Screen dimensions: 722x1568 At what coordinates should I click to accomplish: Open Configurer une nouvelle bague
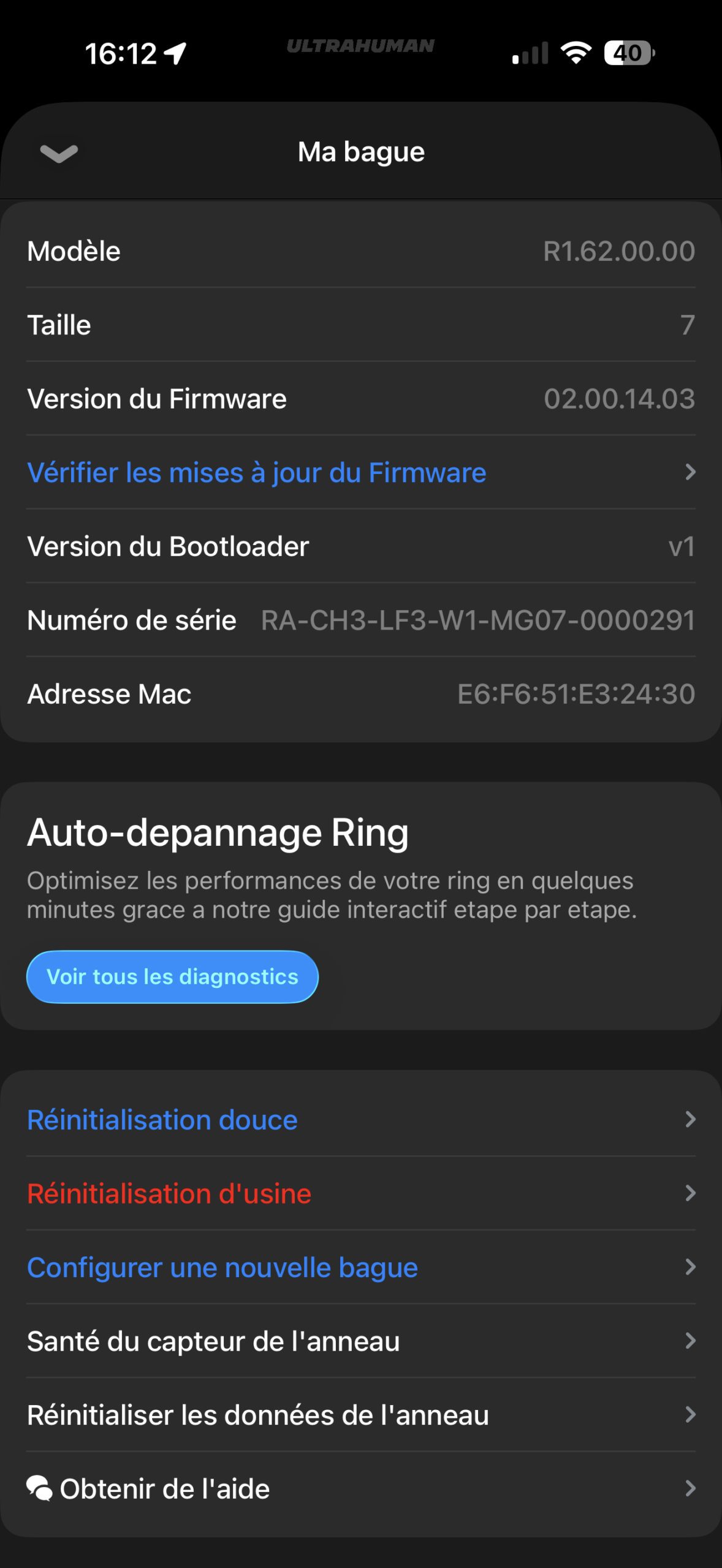(360, 1267)
